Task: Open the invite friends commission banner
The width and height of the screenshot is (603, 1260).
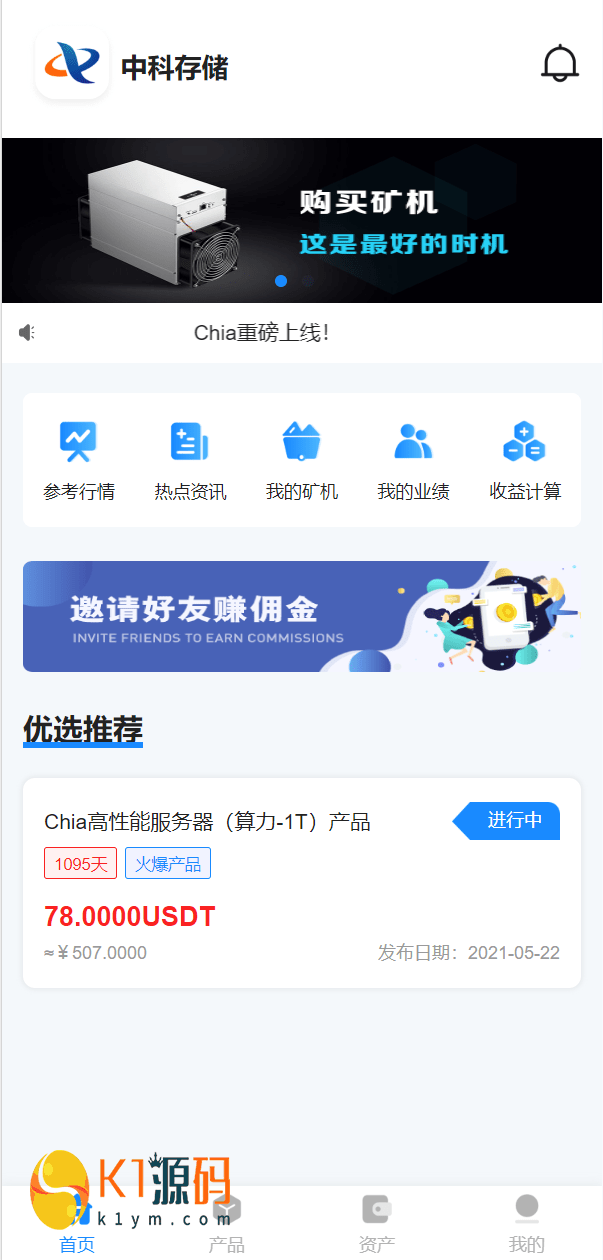Action: (x=301, y=616)
